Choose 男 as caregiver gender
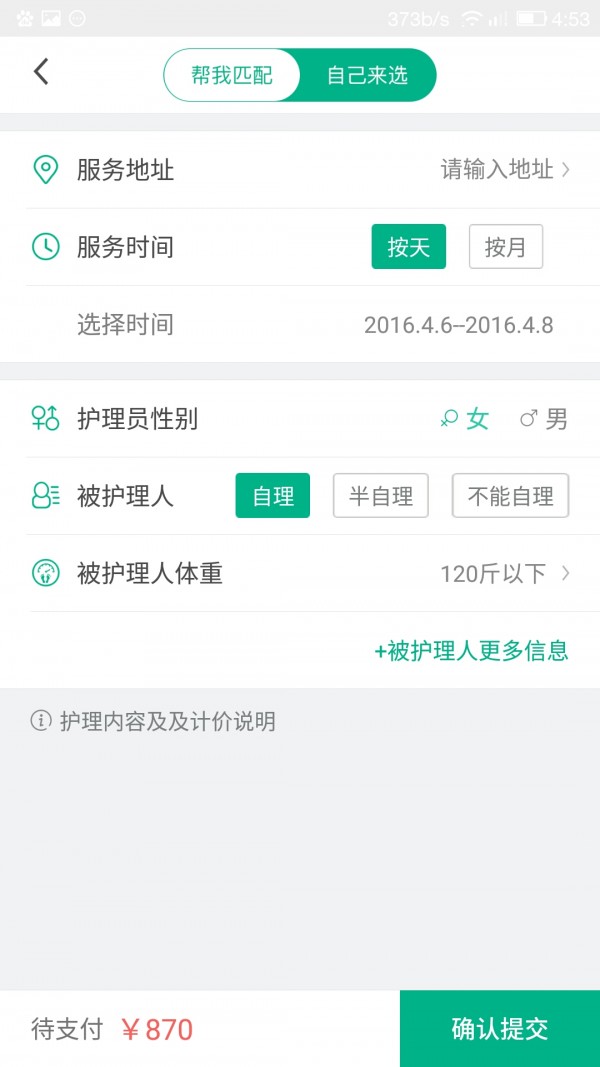Viewport: 600px width, 1067px height. [x=545, y=420]
